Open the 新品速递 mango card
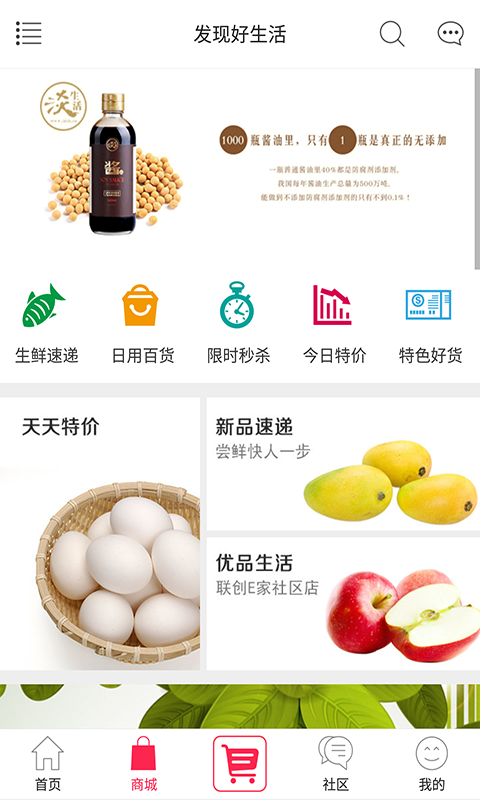The image size is (480, 800). coord(343,464)
